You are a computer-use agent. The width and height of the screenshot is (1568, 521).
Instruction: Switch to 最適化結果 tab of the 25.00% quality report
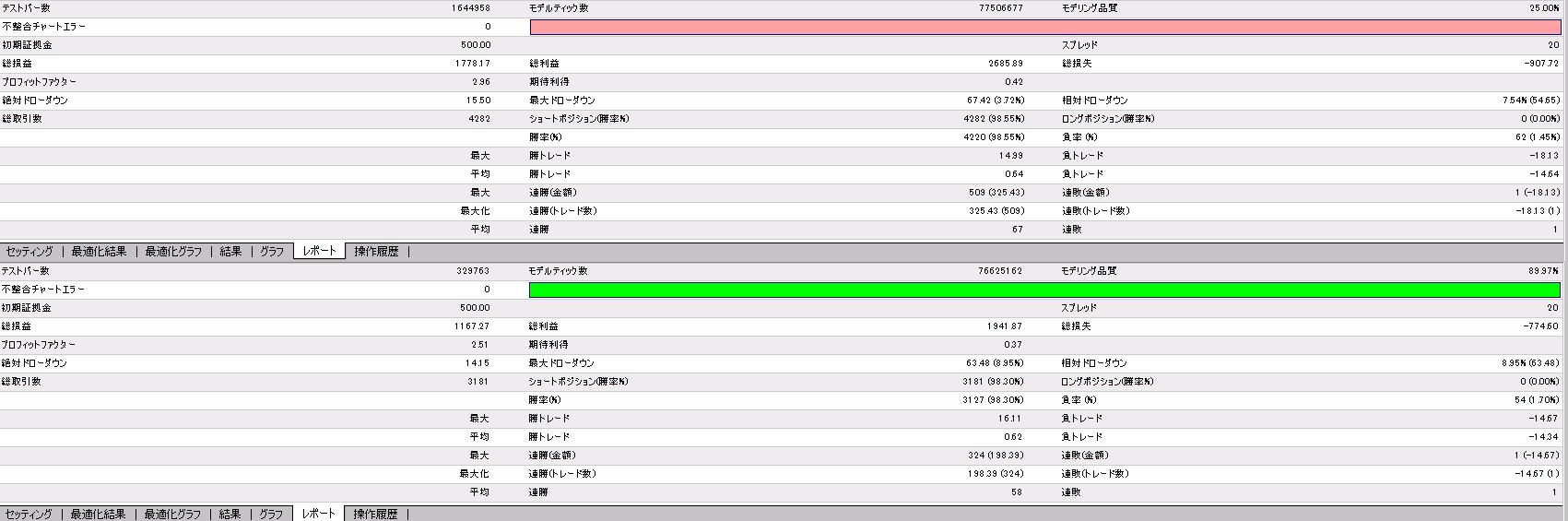pyautogui.click(x=99, y=251)
